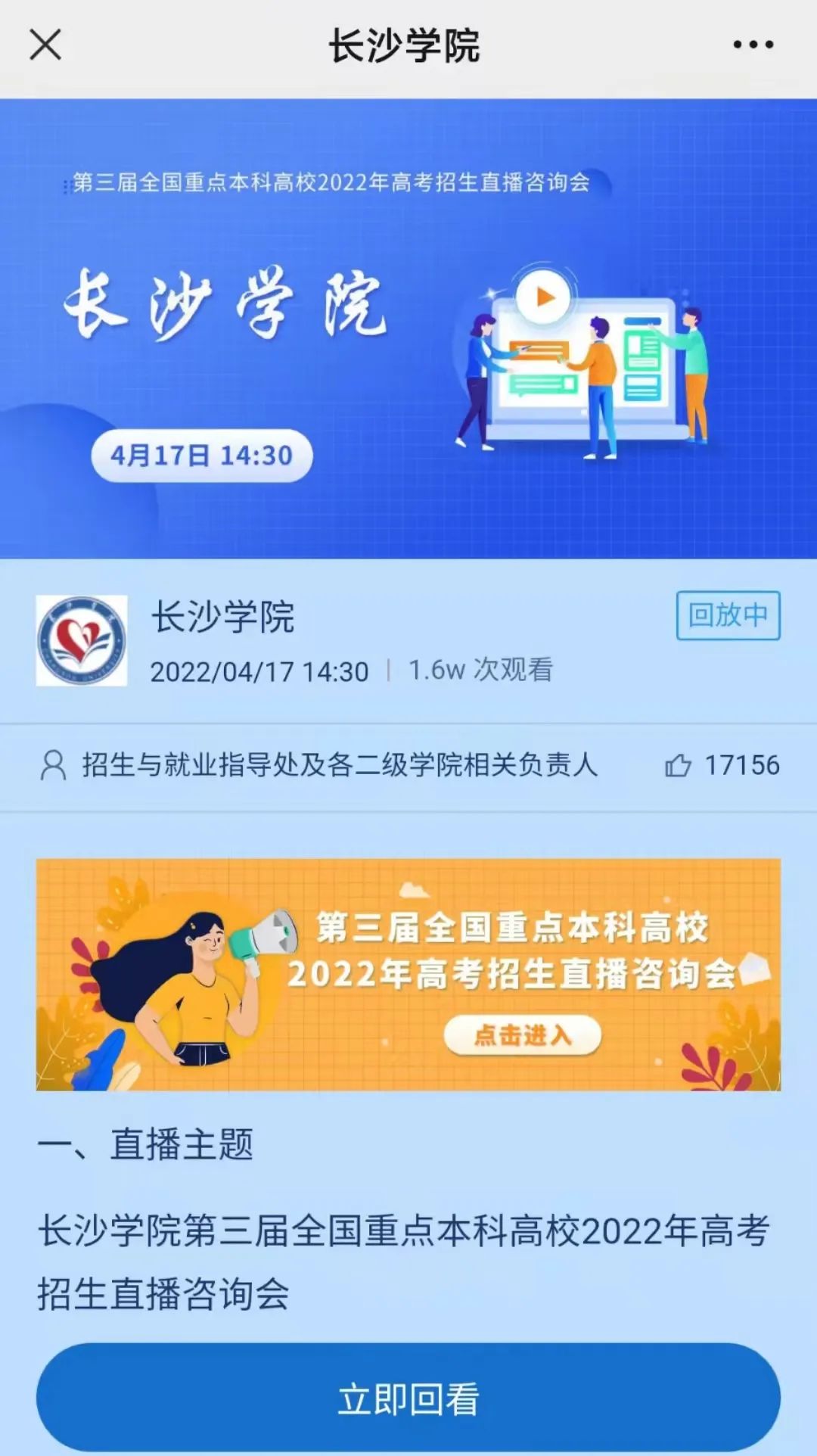This screenshot has height=1456, width=817.
Task: Like the livestream with the thumbs-up icon
Action: 678,765
